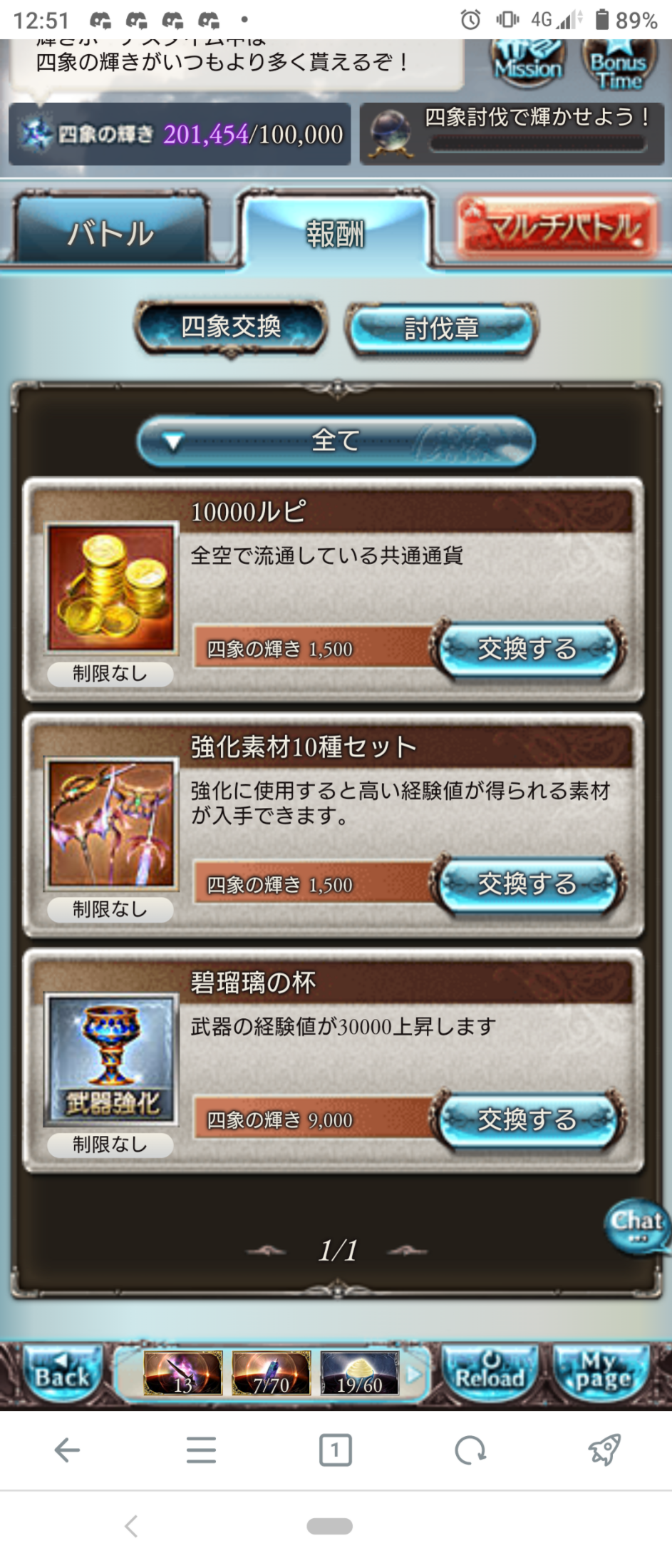
Task: Expand the shortcut bar arrow
Action: pyautogui.click(x=414, y=1375)
